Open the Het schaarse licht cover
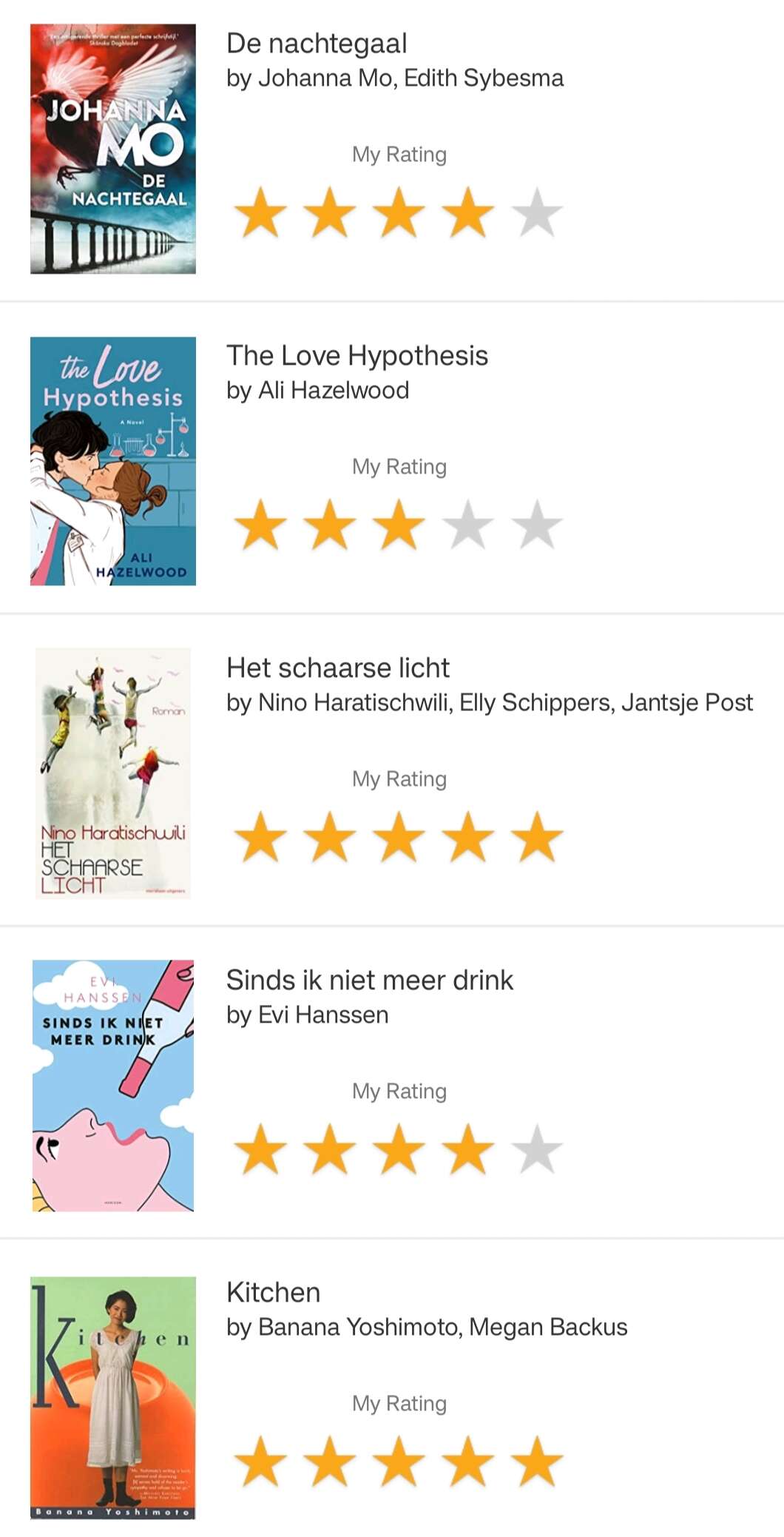 point(113,773)
